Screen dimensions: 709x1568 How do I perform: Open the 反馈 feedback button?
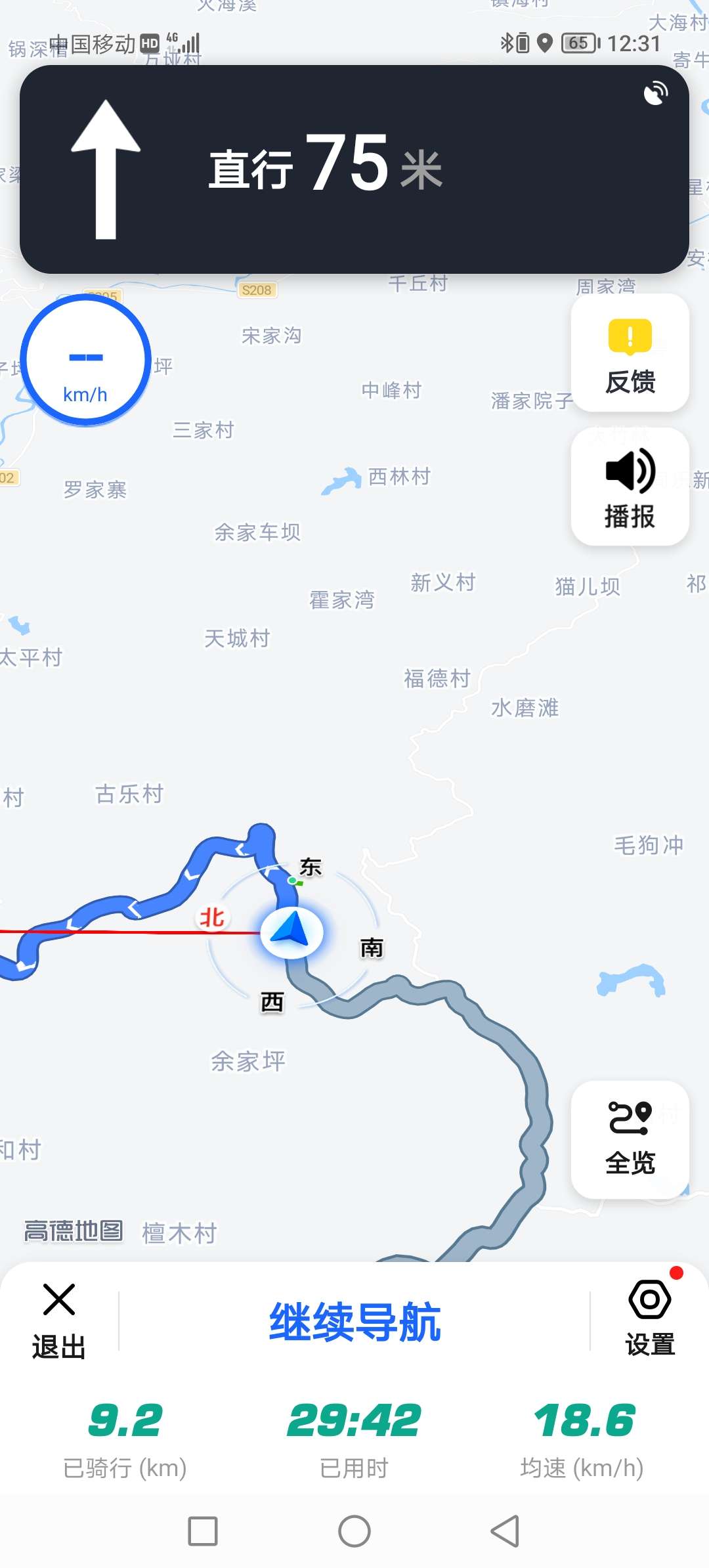click(x=630, y=353)
